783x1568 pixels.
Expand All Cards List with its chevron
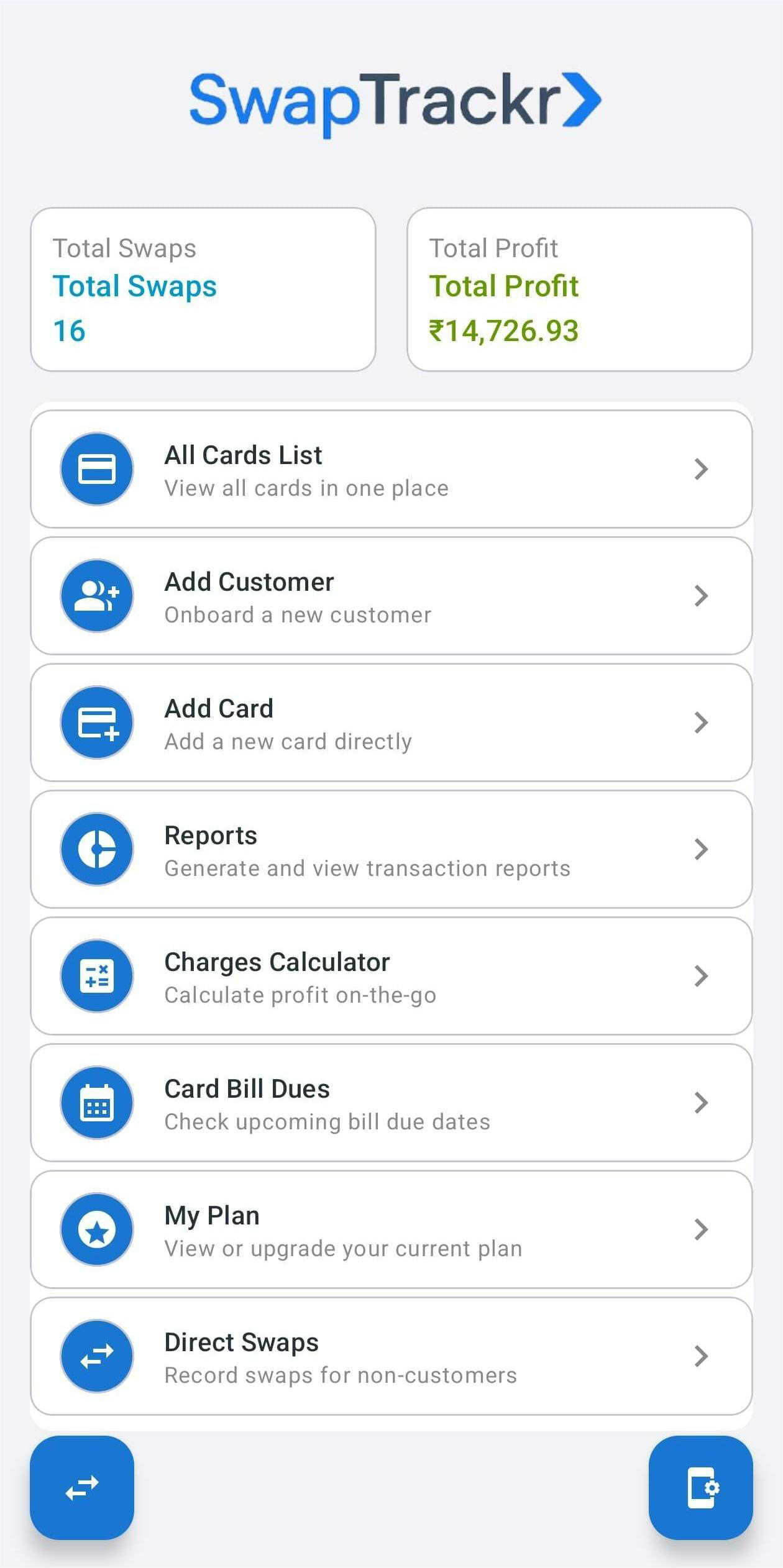tap(702, 469)
